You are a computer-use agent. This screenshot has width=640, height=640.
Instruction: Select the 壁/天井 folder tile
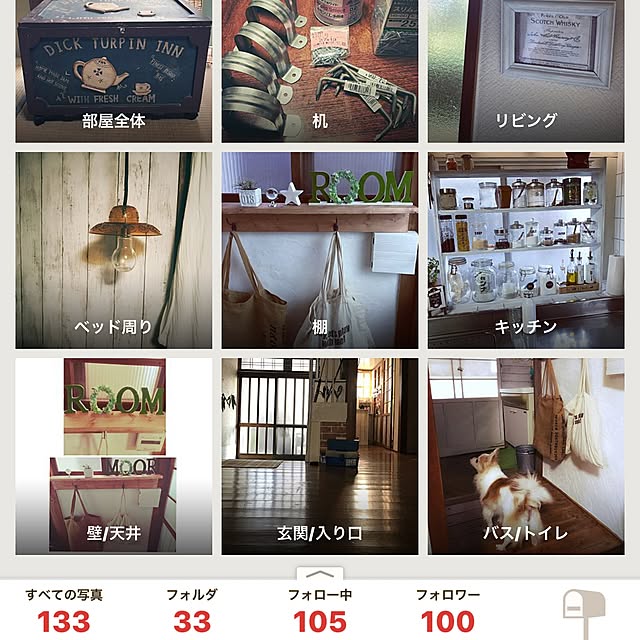[x=113, y=456]
